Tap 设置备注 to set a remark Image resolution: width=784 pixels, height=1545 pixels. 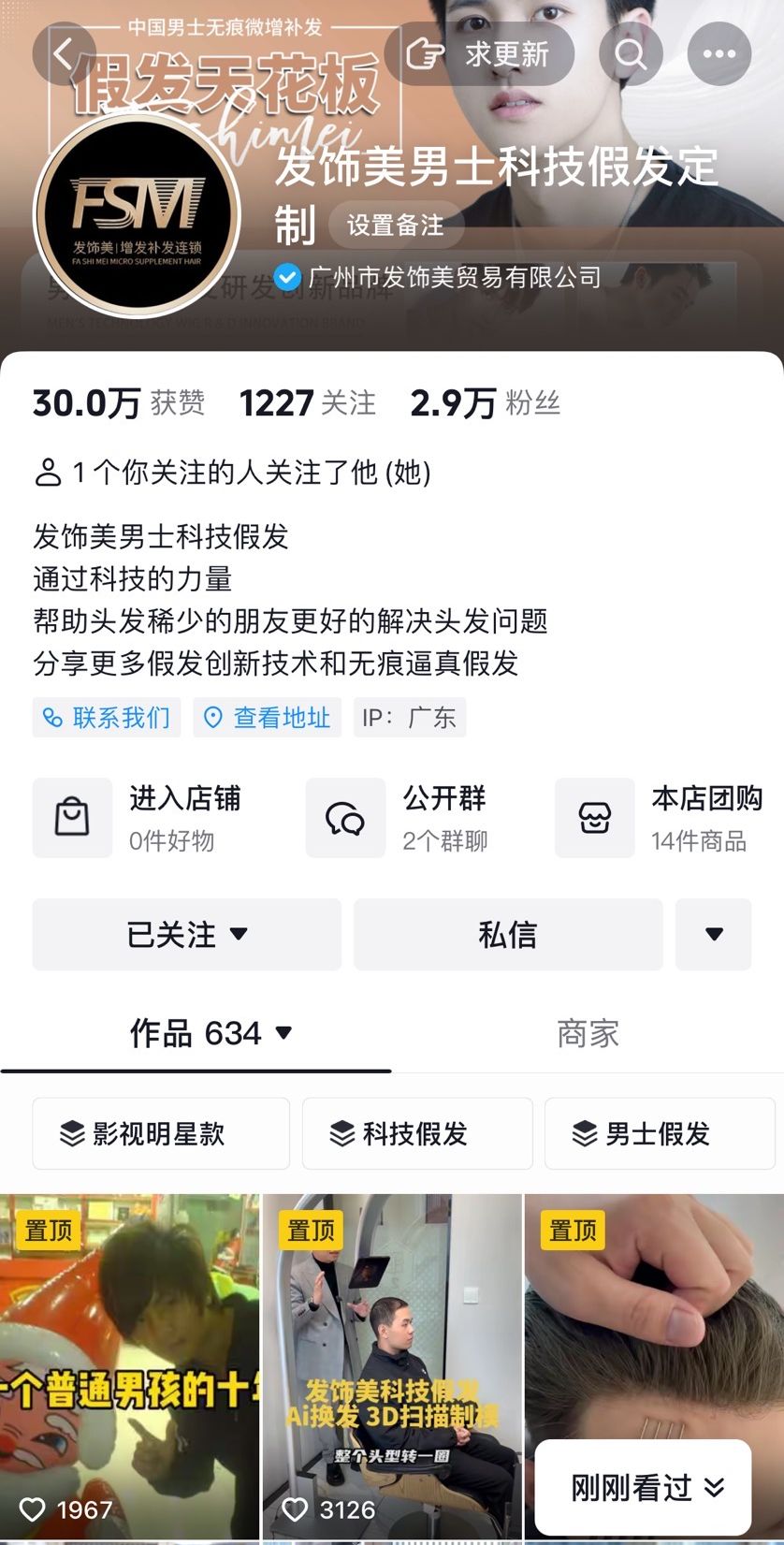pos(395,226)
